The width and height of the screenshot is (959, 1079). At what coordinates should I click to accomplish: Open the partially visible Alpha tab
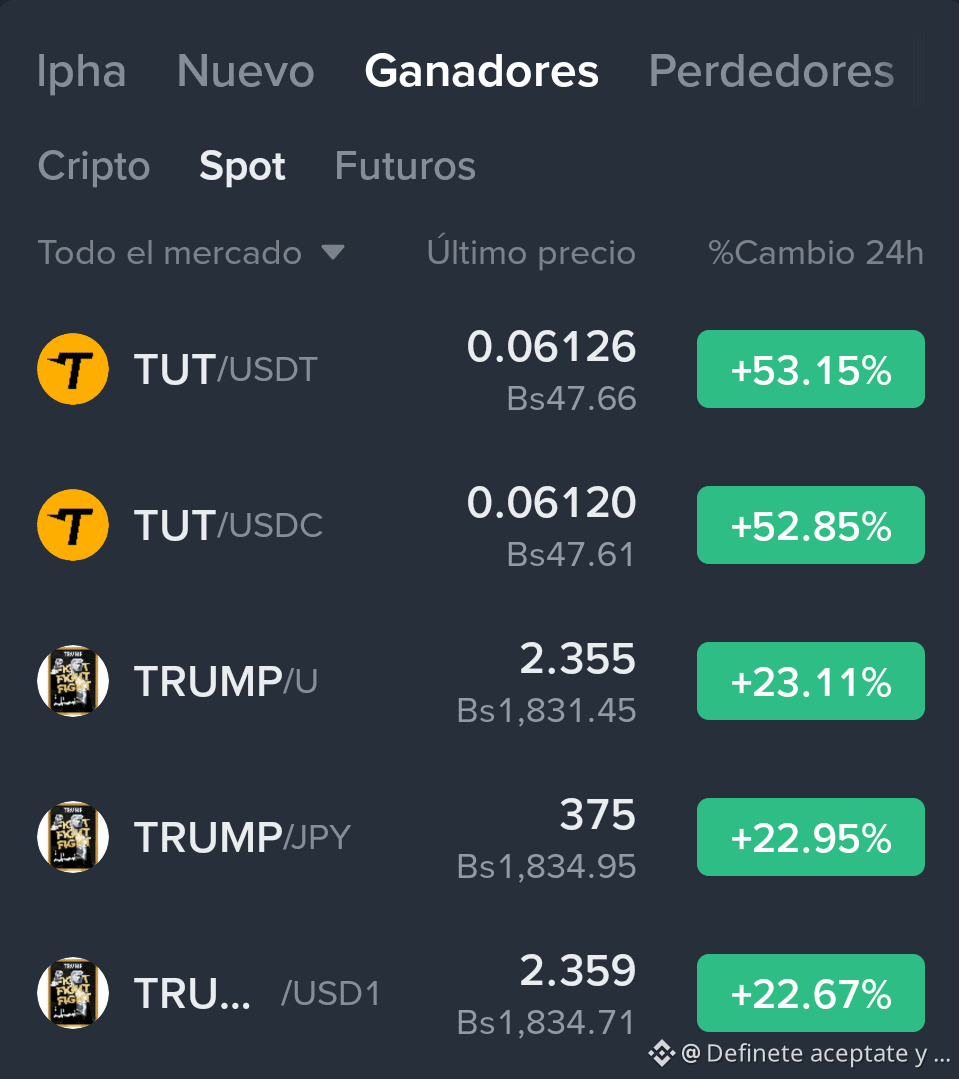coord(81,72)
